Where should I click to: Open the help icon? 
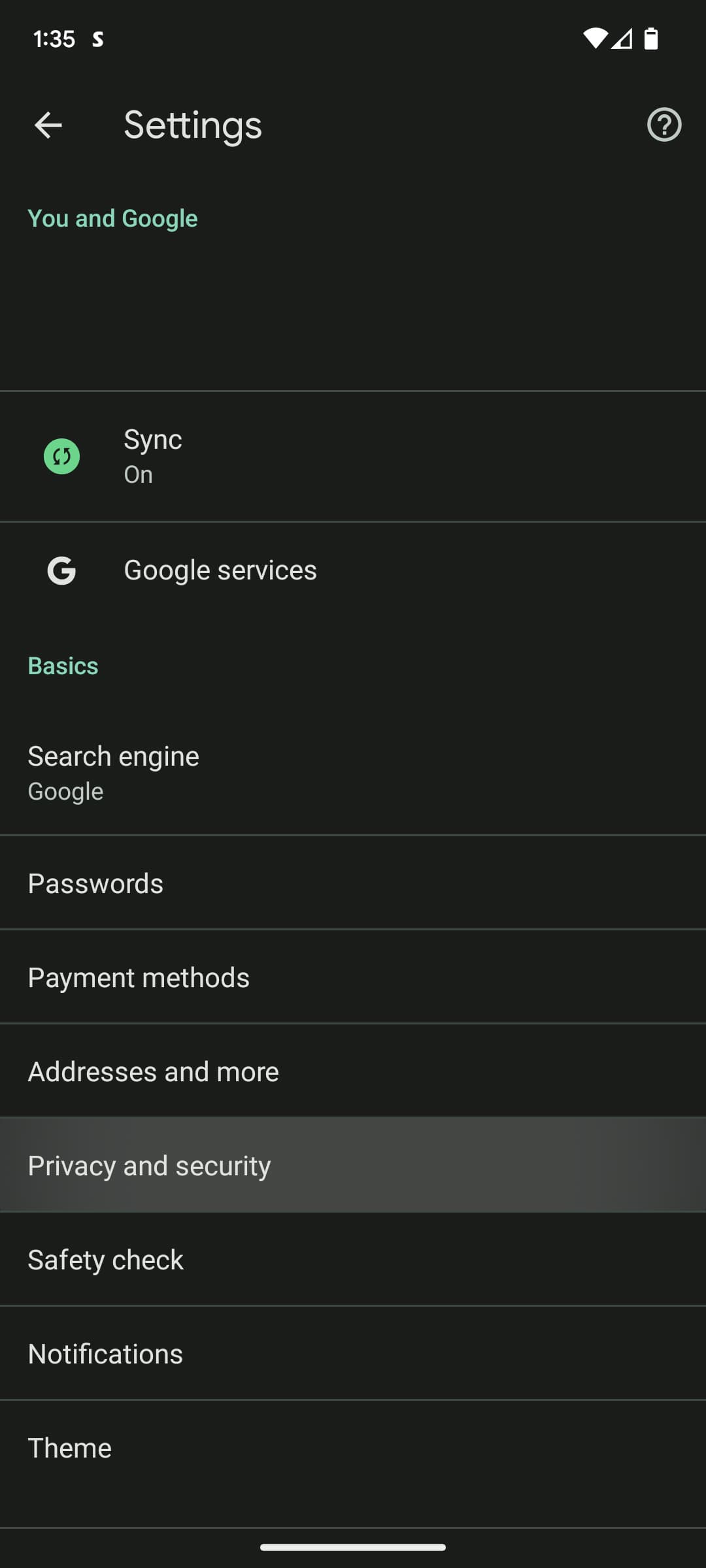pos(664,125)
